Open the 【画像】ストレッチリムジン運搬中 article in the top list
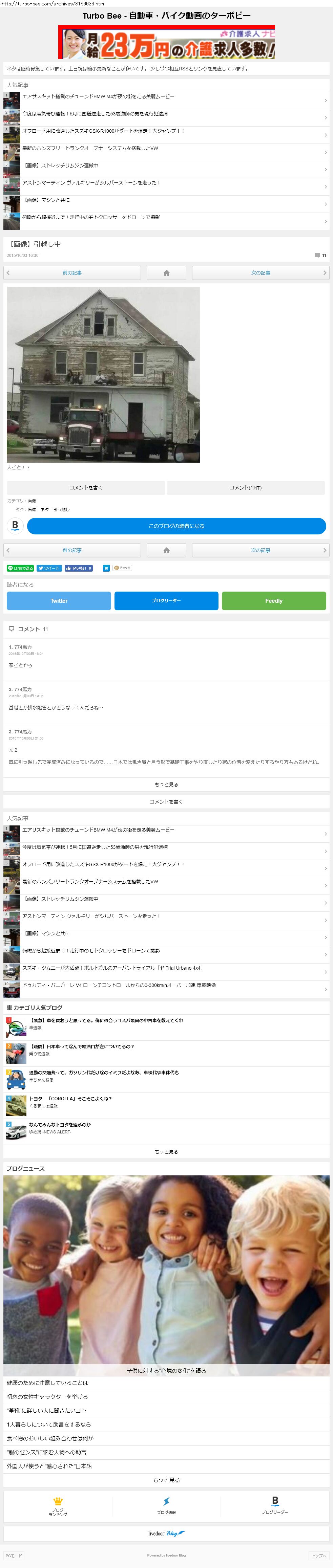 pyautogui.click(x=60, y=165)
